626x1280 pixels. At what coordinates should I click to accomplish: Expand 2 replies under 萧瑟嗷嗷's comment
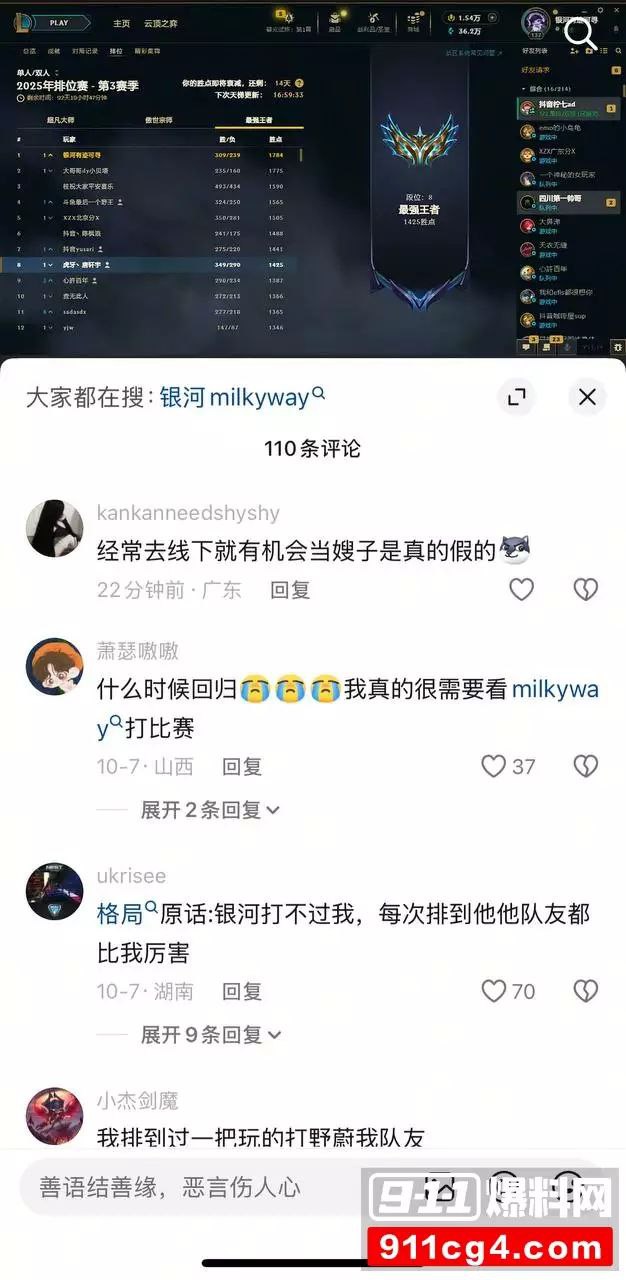(x=210, y=810)
